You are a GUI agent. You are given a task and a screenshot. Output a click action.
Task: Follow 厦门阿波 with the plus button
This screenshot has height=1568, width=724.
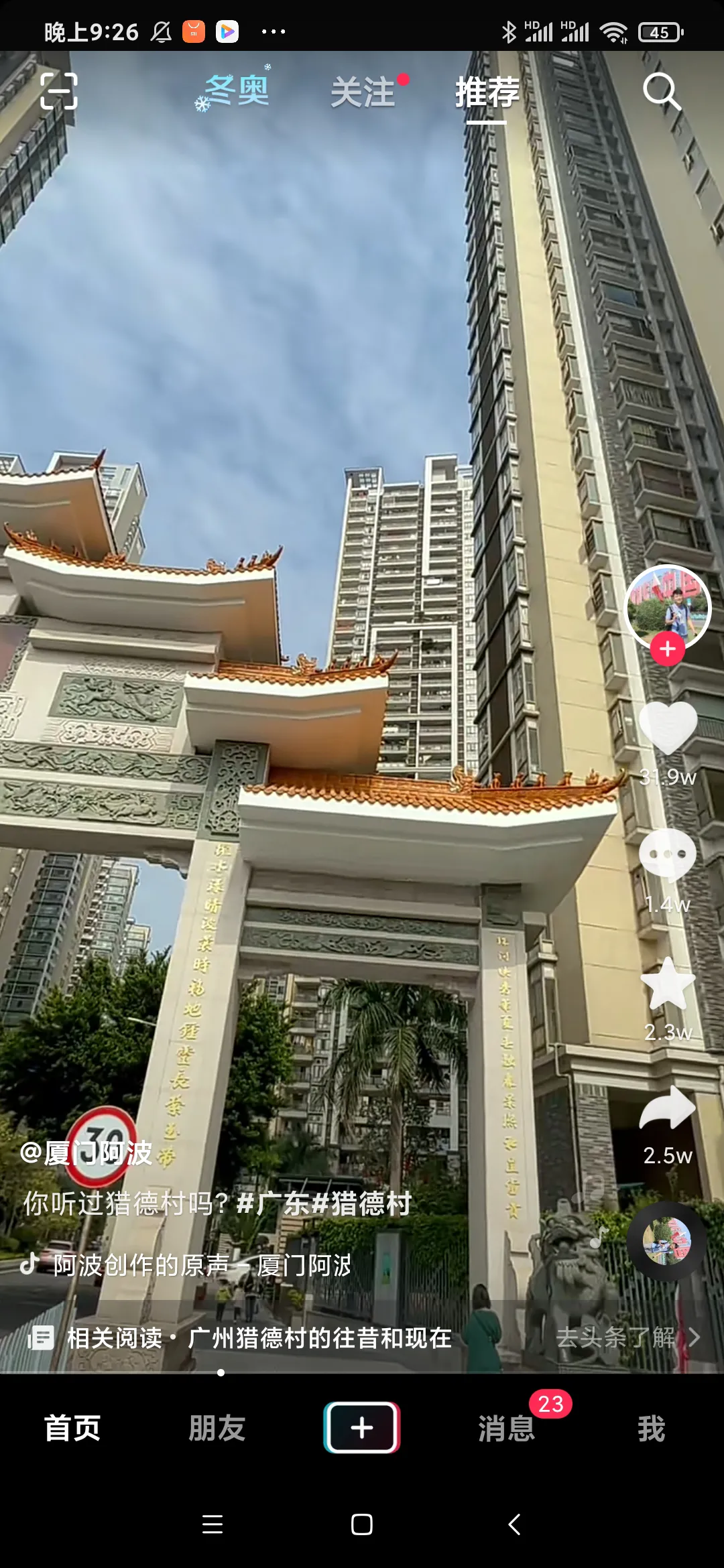667,649
